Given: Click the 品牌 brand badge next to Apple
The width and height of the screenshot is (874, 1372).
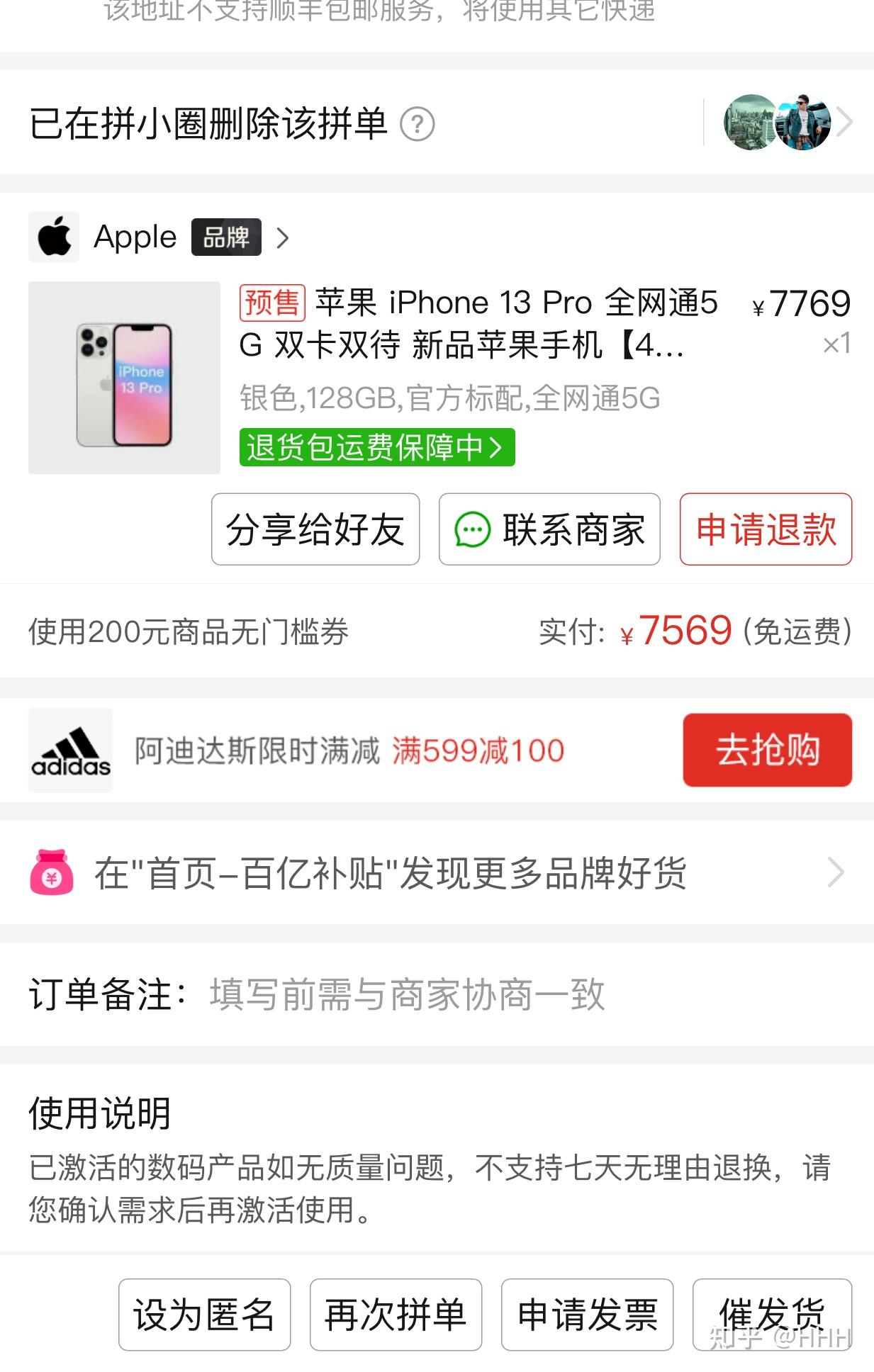Looking at the screenshot, I should (x=225, y=237).
